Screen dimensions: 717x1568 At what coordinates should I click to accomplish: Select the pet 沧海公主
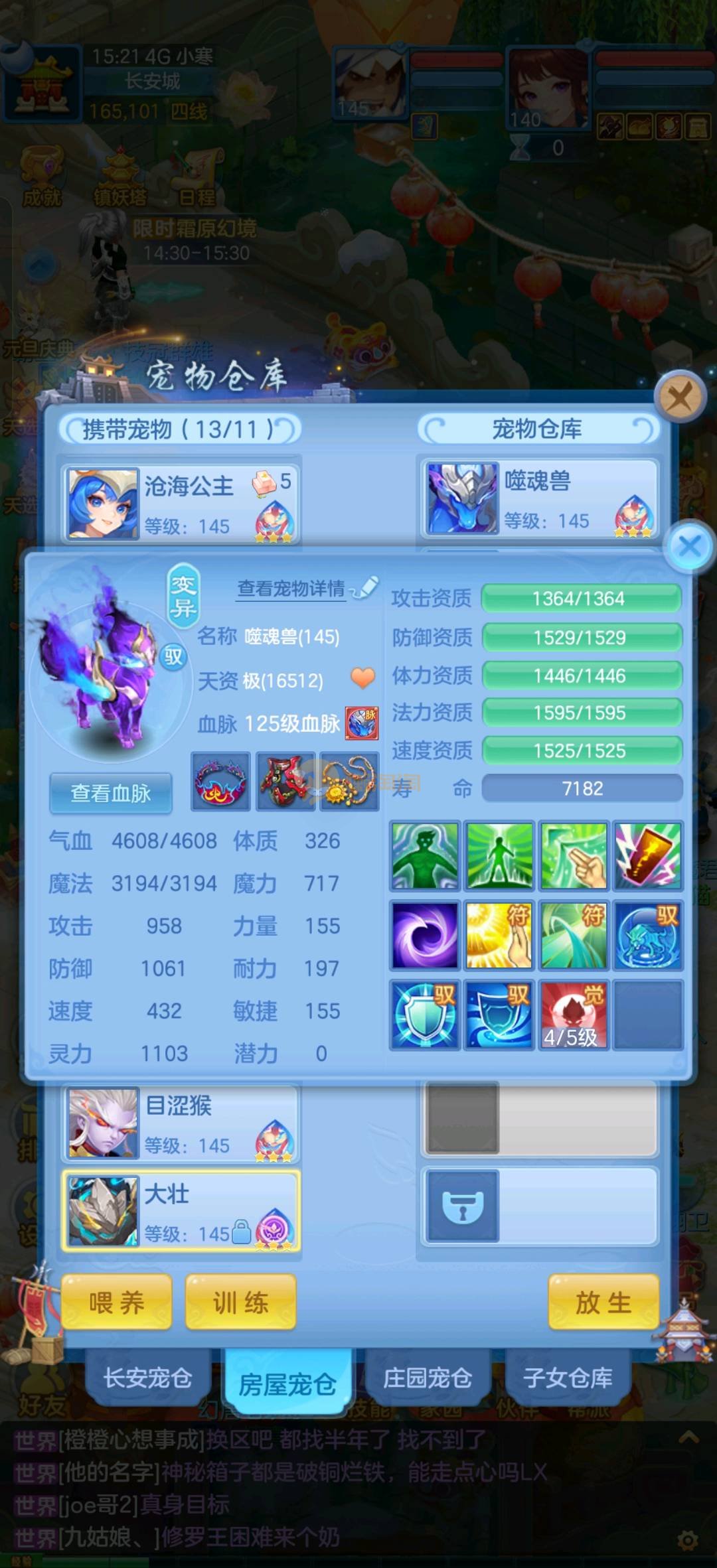(181, 503)
